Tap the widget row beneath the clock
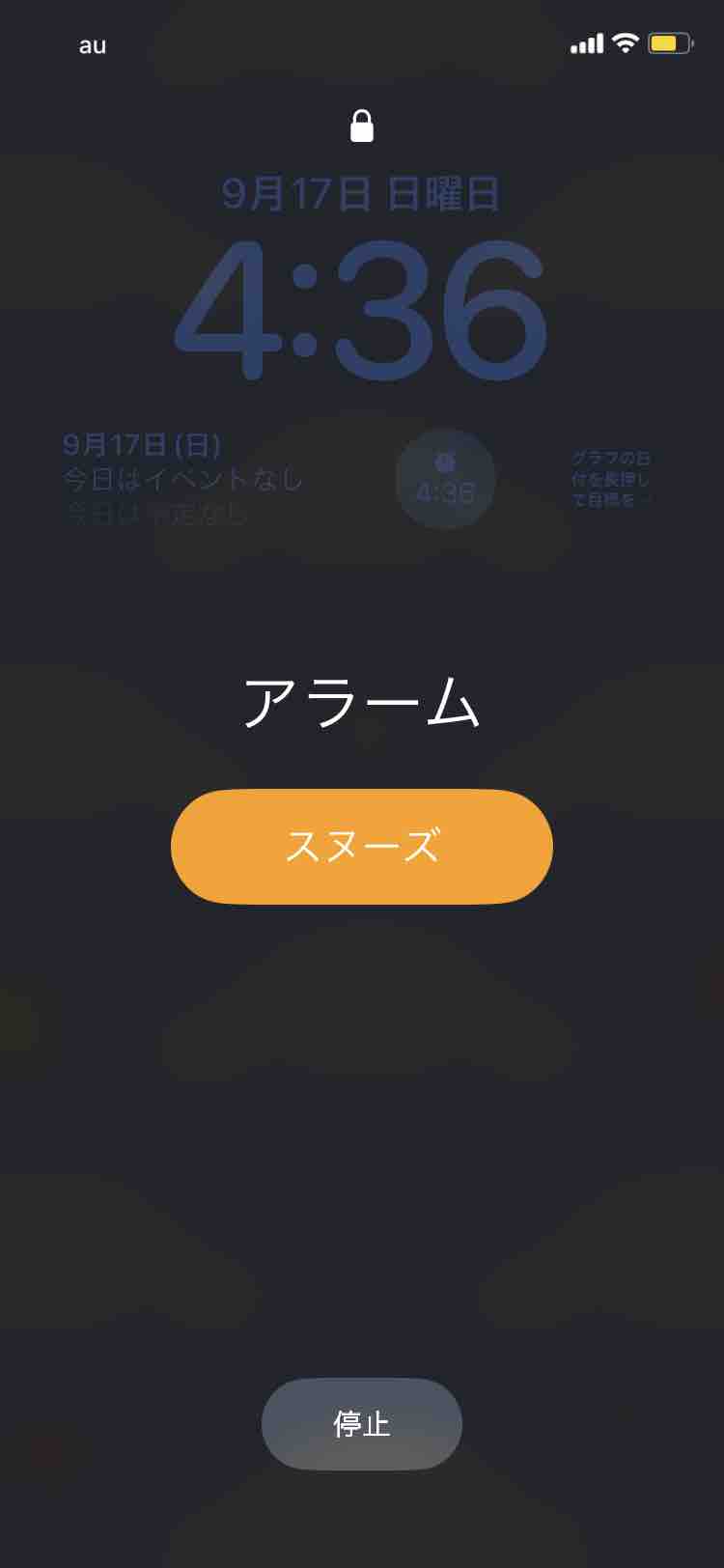This screenshot has height=1568, width=724. [361, 480]
